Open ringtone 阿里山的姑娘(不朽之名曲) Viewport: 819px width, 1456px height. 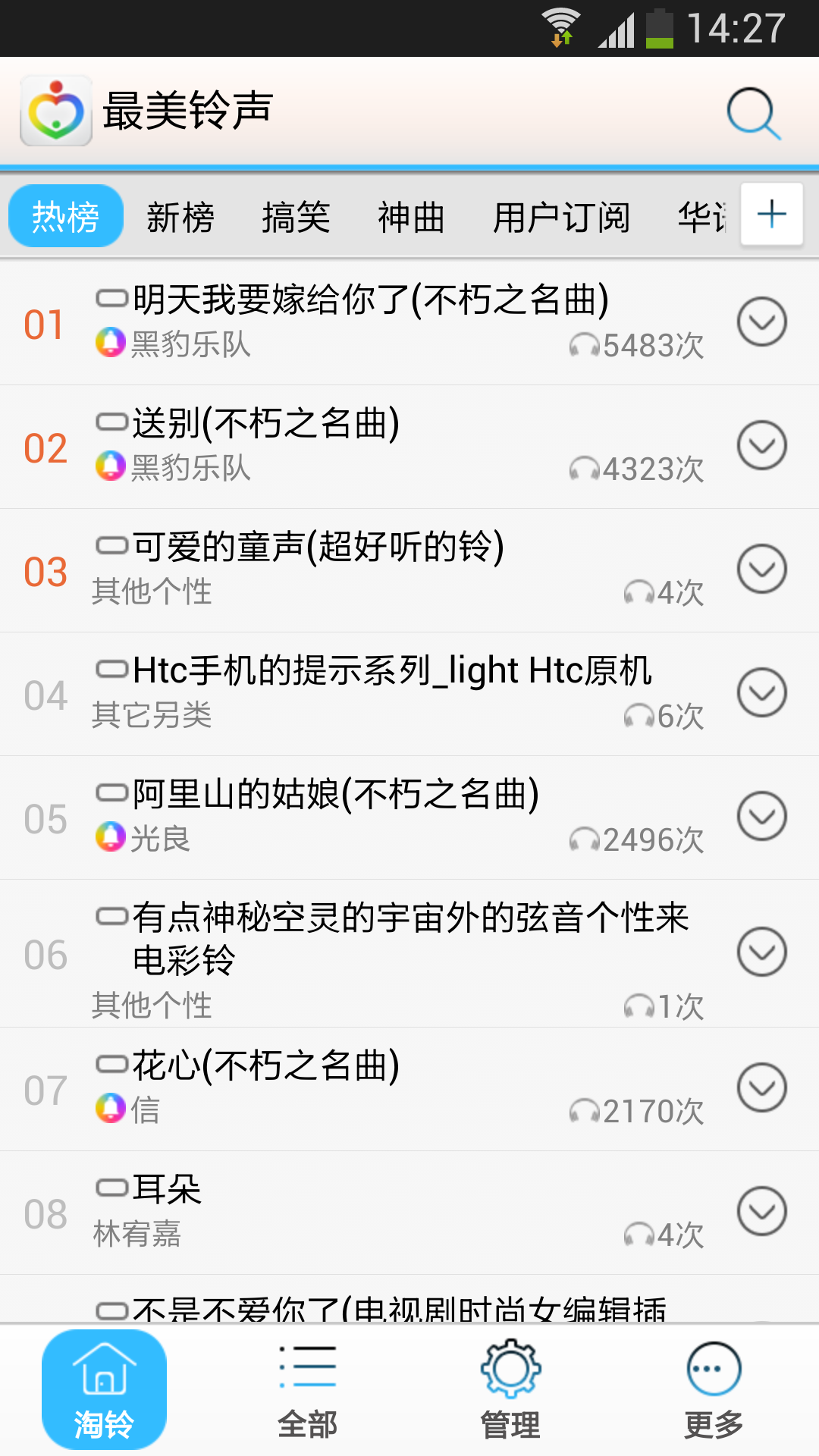335,794
